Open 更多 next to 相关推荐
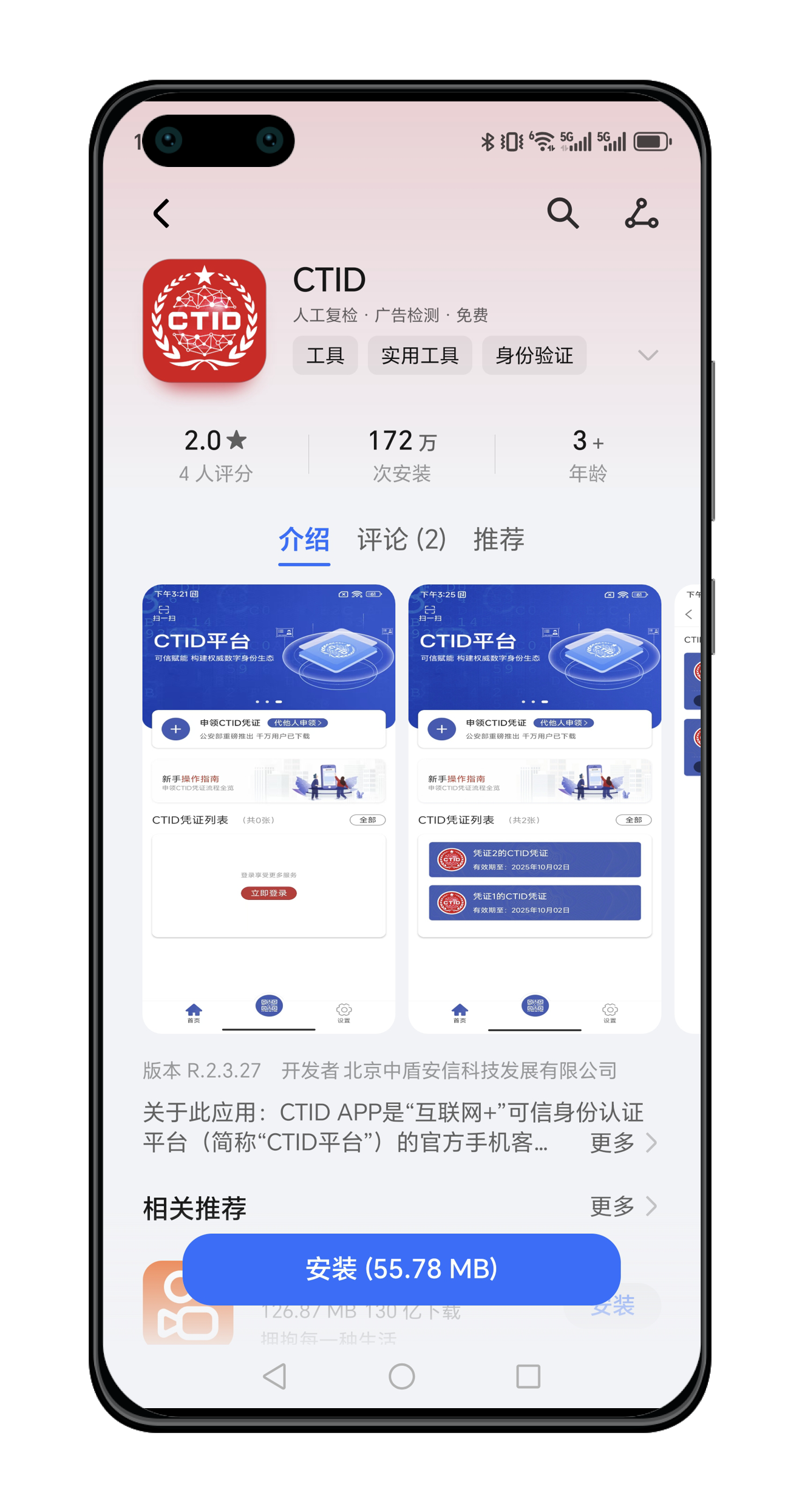 623,1206
